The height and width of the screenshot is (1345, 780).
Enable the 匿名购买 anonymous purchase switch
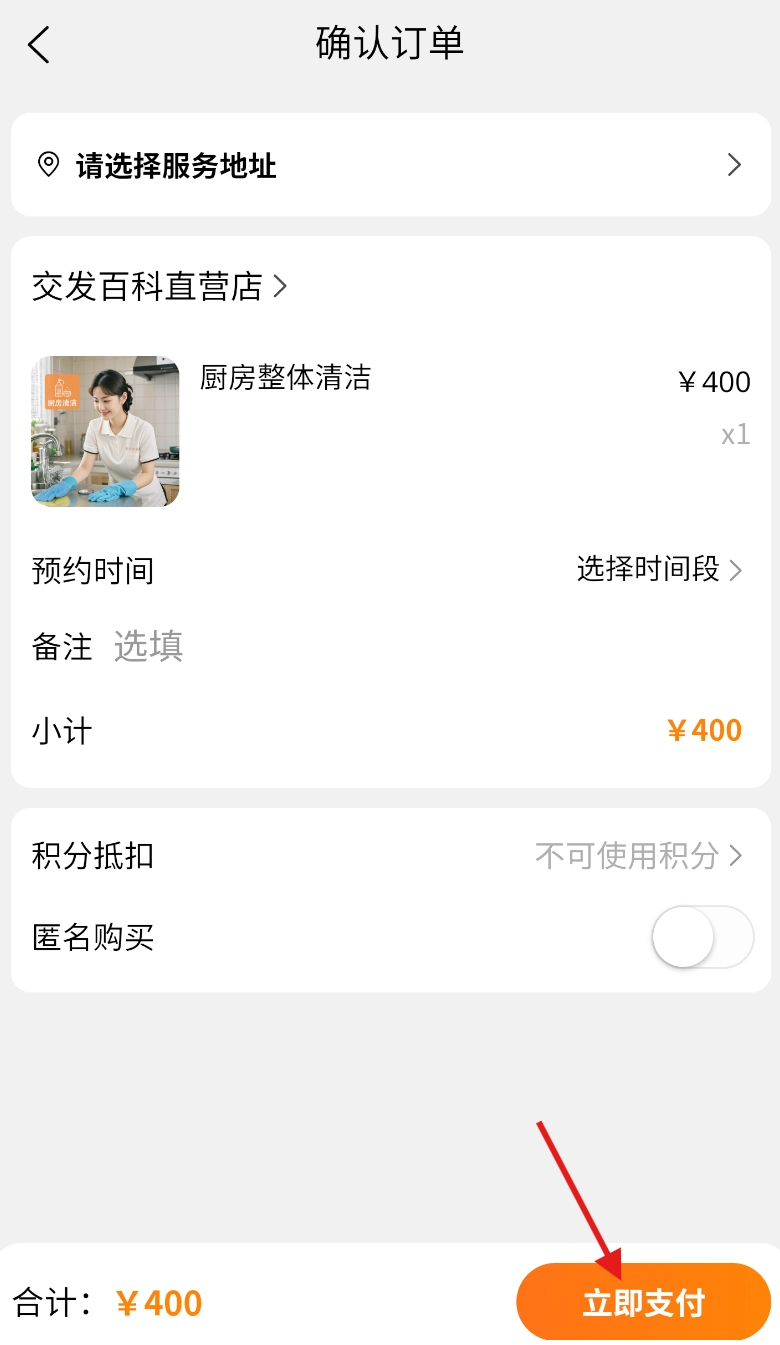tap(702, 938)
